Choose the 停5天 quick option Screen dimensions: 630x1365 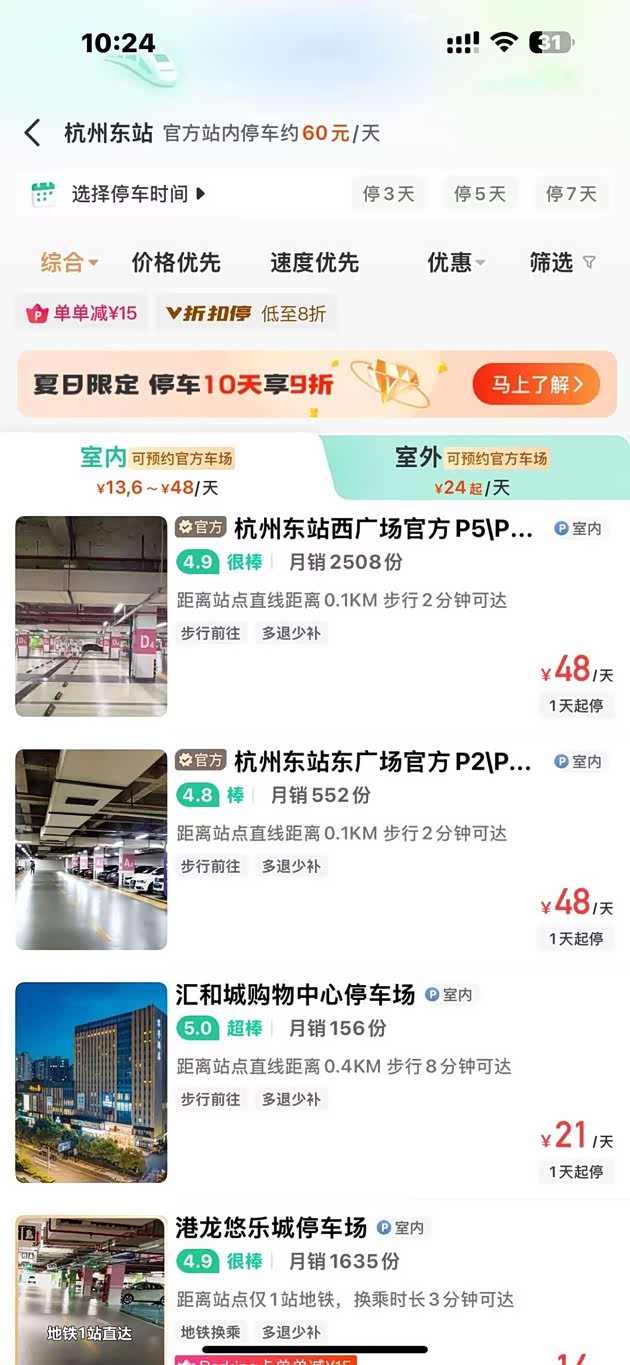pyautogui.click(x=480, y=194)
